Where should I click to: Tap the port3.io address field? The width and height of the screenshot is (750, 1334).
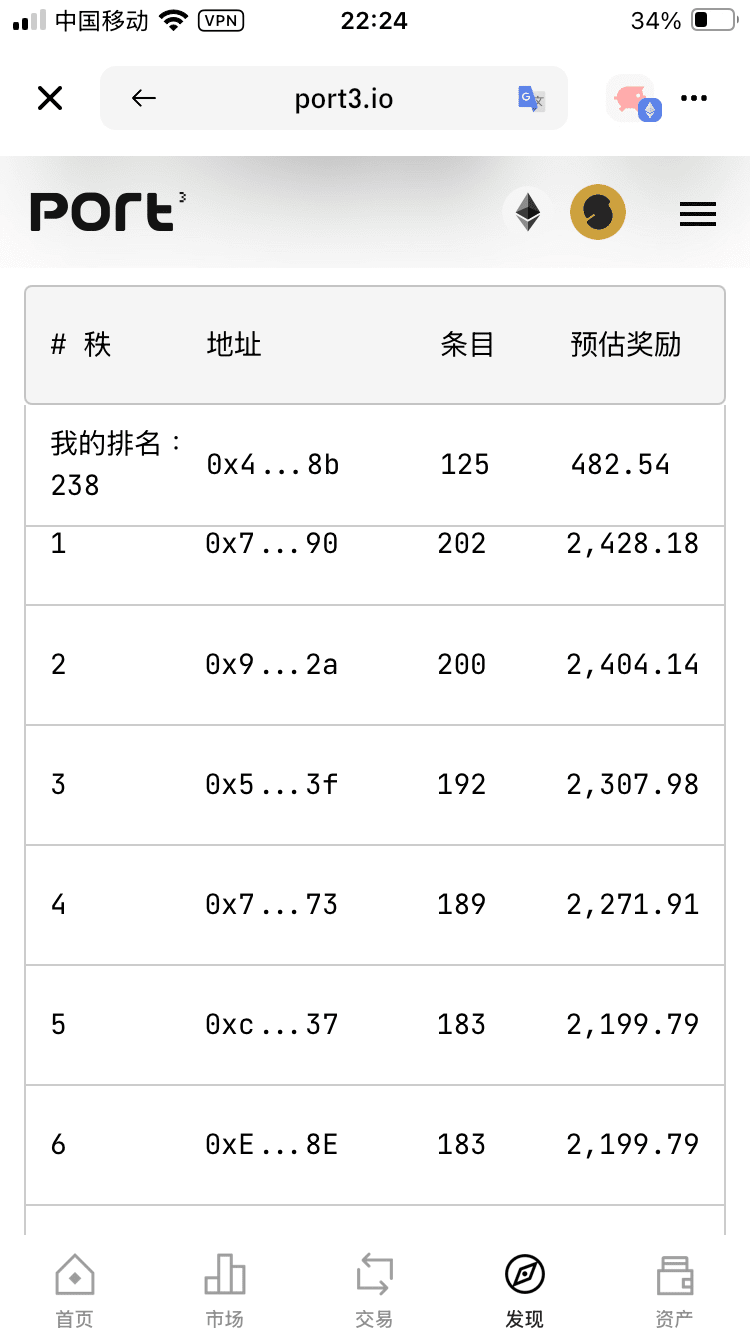334,98
